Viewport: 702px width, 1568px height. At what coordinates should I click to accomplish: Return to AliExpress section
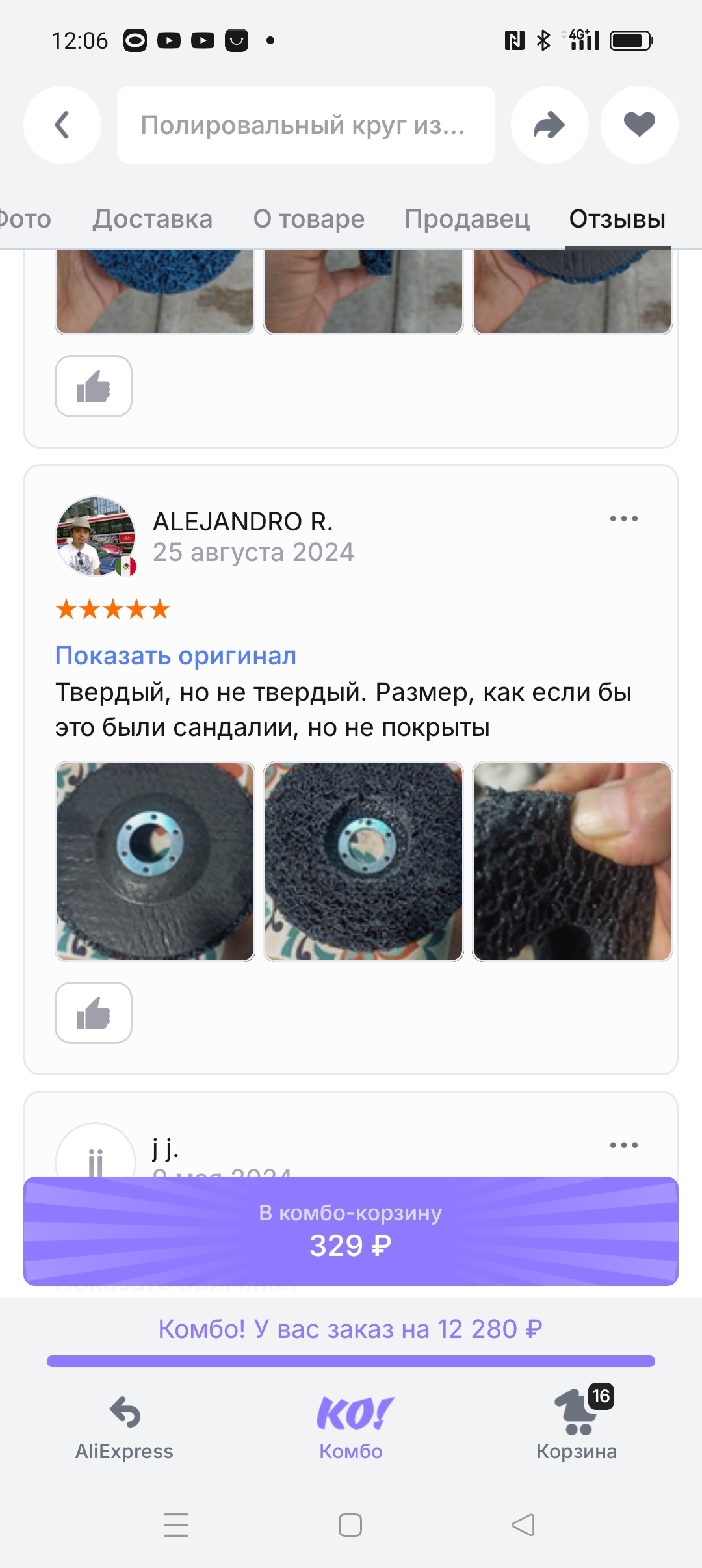tap(124, 1427)
